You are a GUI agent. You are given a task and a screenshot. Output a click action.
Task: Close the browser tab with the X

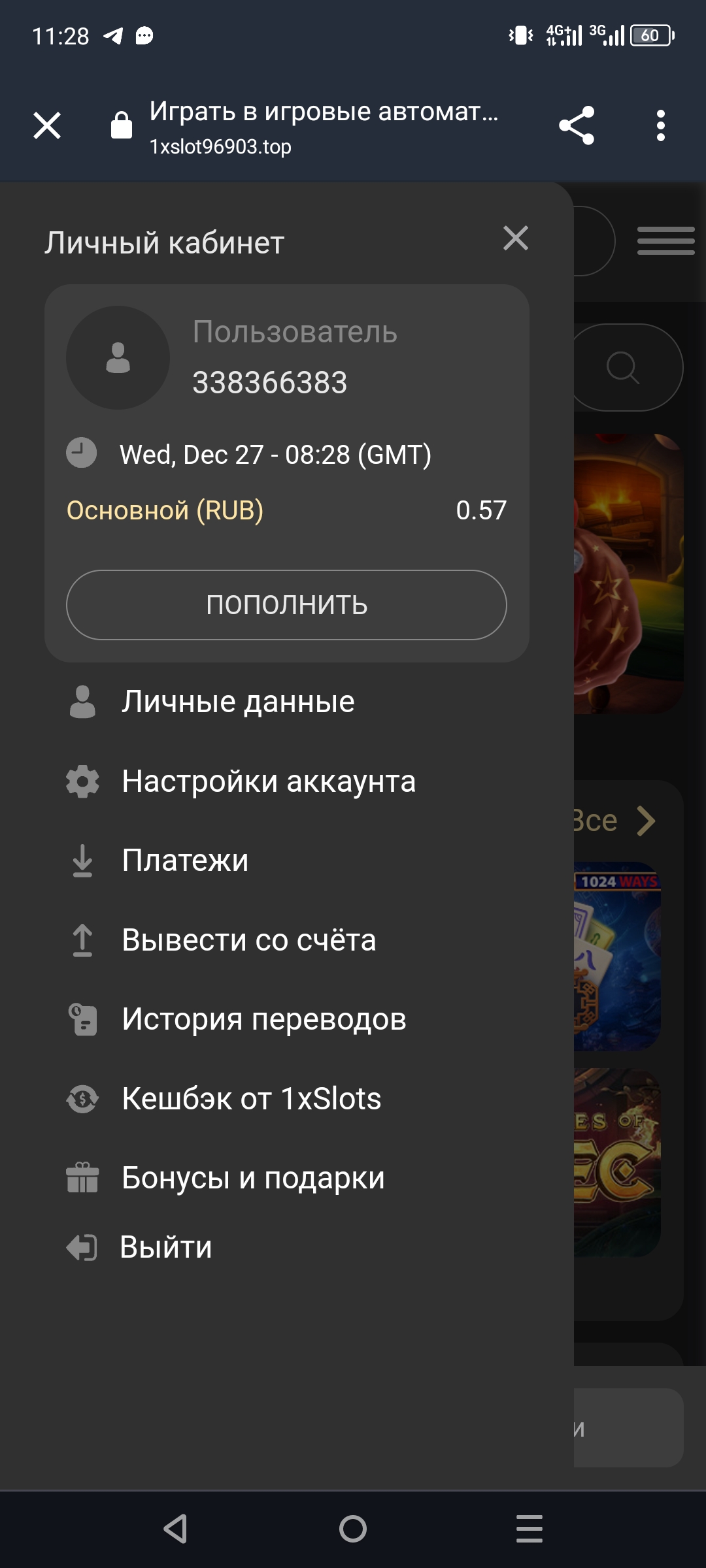click(47, 125)
